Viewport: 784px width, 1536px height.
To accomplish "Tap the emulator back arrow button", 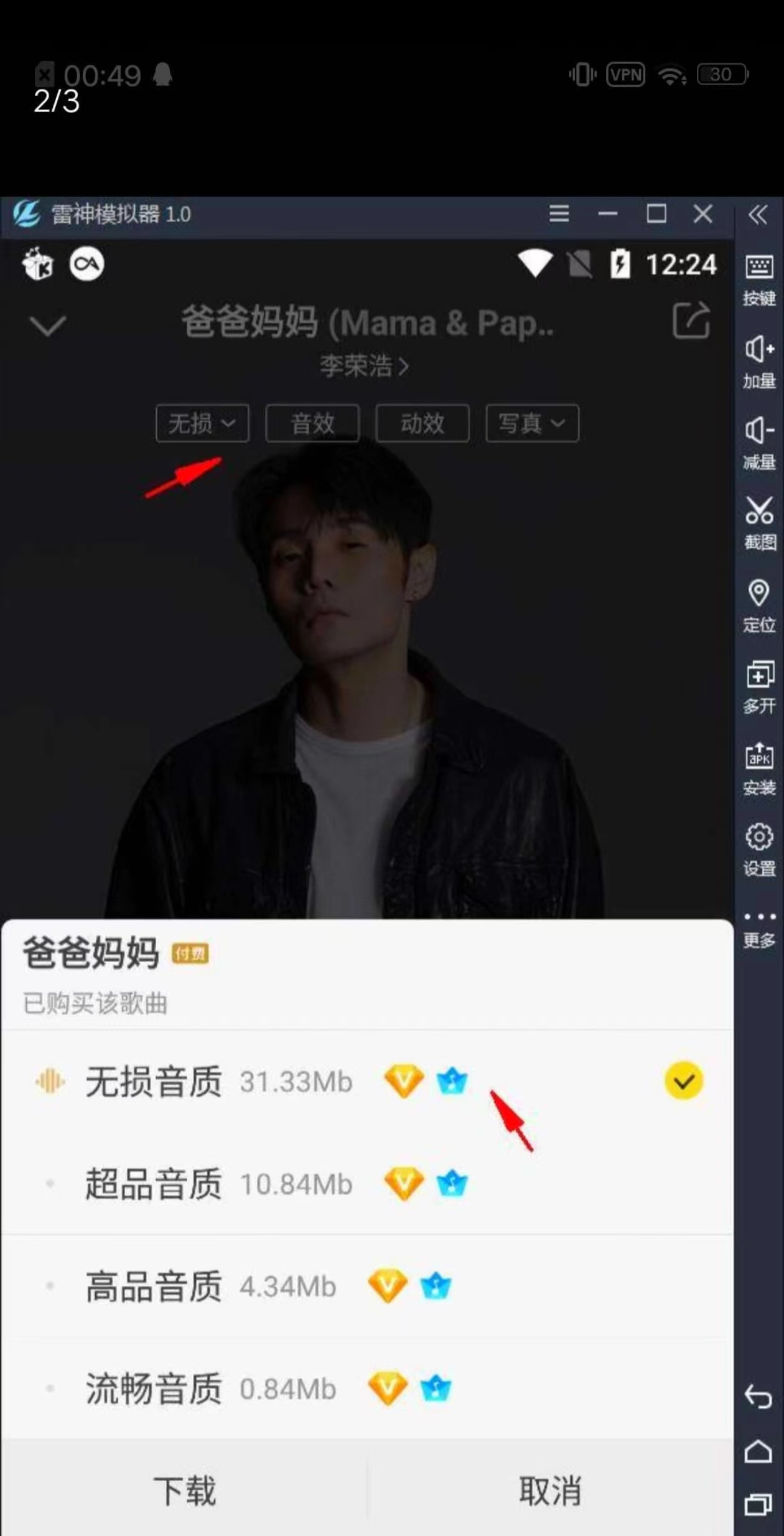I will coord(758,1396).
